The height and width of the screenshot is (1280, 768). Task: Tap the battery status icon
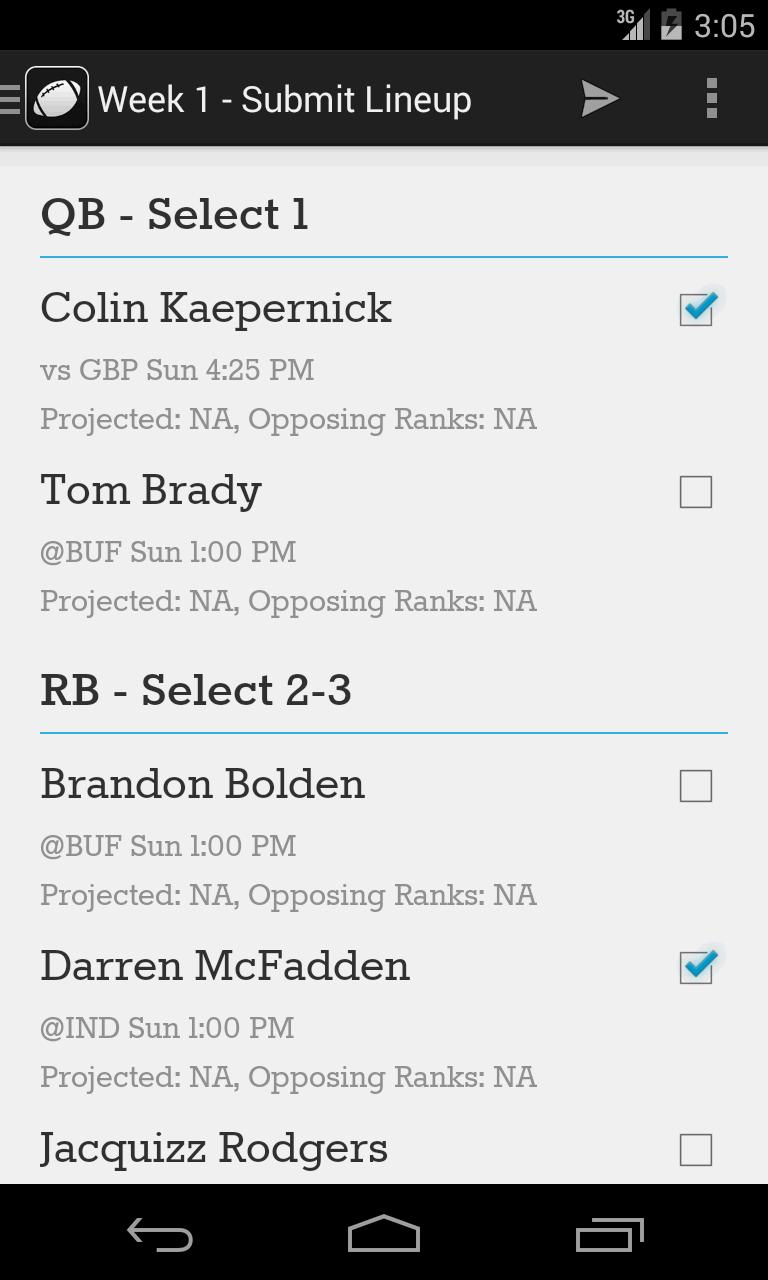click(670, 25)
